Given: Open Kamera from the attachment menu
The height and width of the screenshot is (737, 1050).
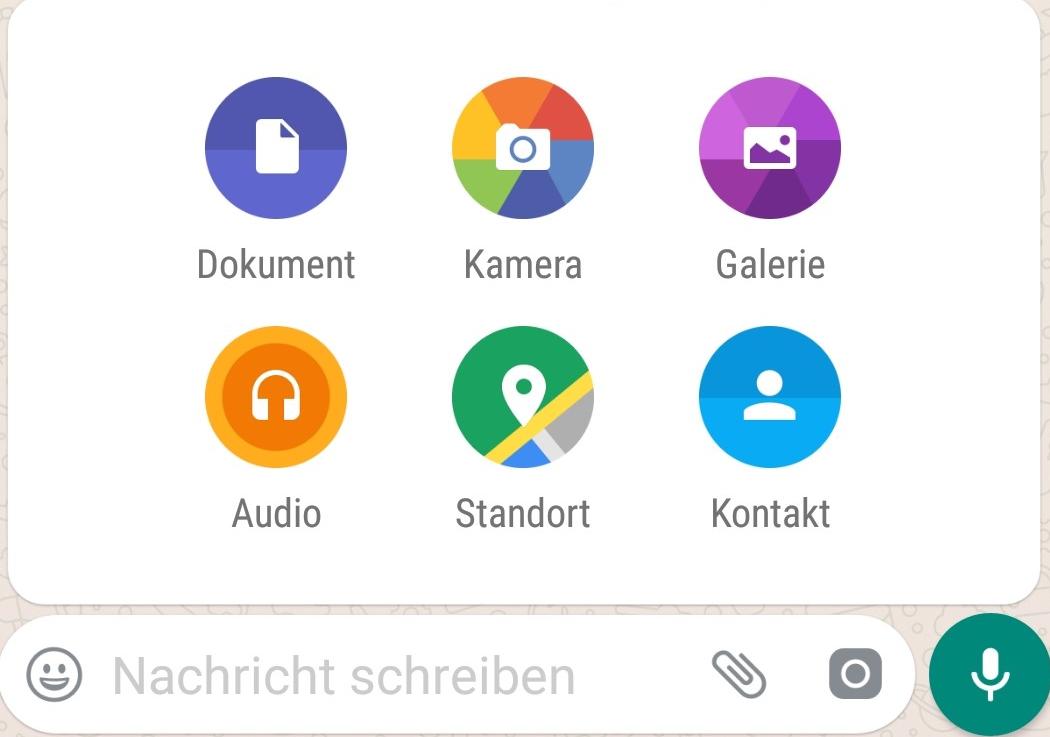Looking at the screenshot, I should point(523,148).
